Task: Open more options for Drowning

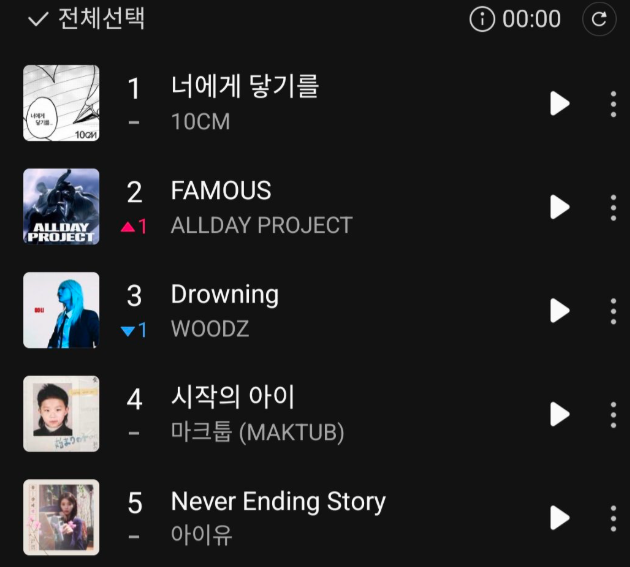Action: coord(612,311)
